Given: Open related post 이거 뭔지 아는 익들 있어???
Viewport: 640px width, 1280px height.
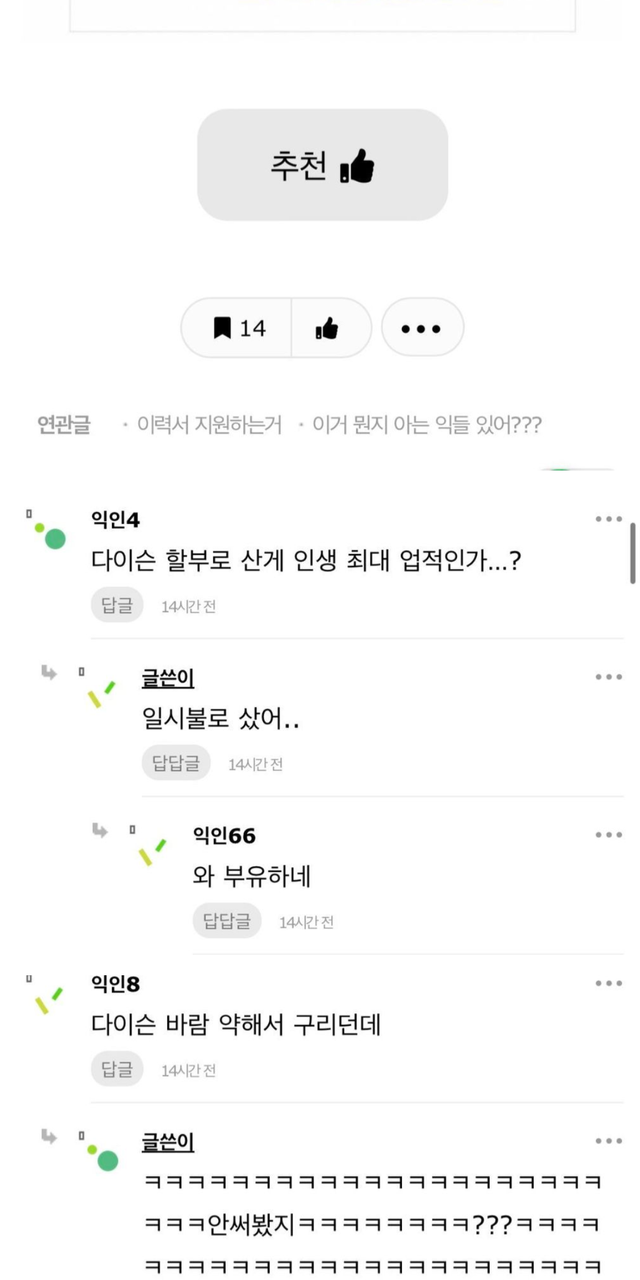Looking at the screenshot, I should click(426, 425).
